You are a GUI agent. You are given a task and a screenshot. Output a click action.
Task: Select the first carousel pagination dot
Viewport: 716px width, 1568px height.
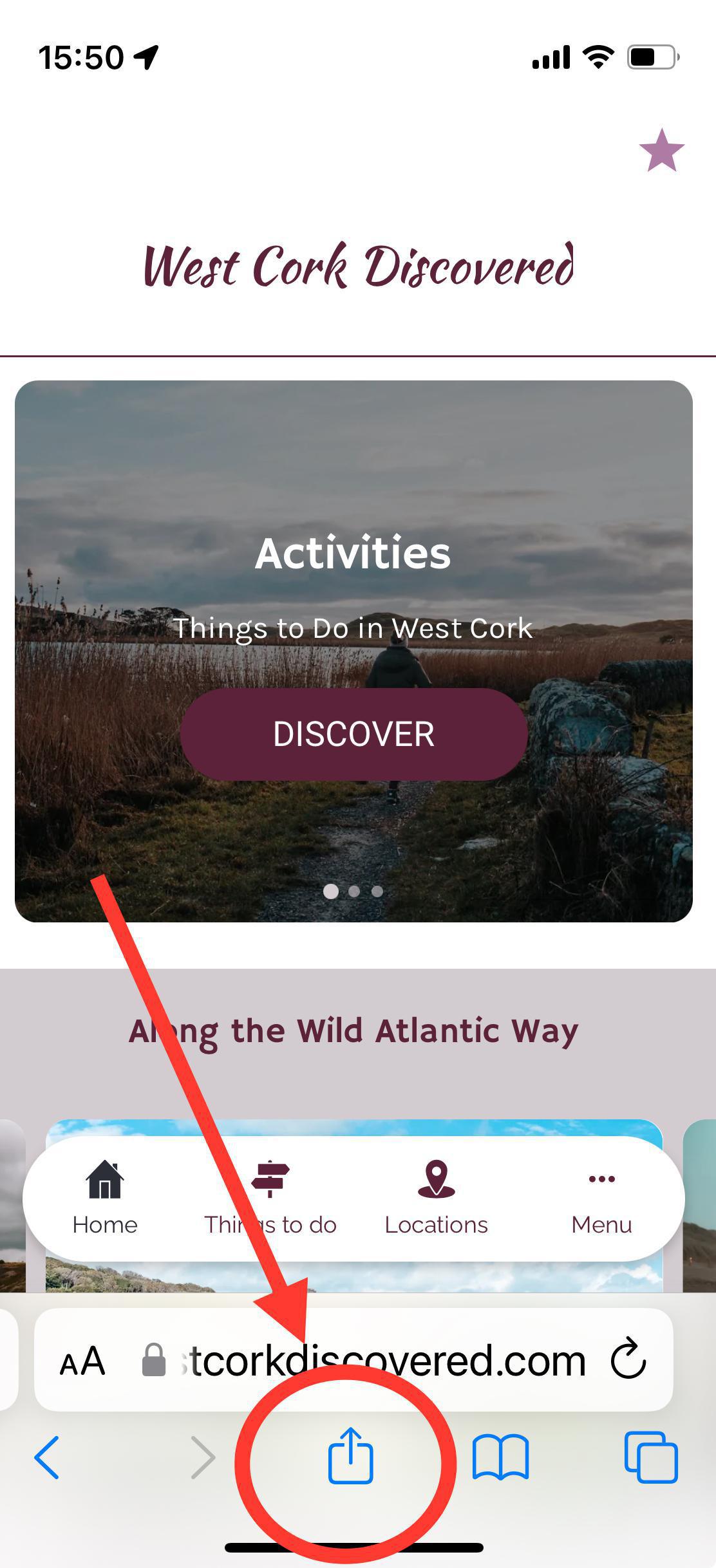pos(332,891)
